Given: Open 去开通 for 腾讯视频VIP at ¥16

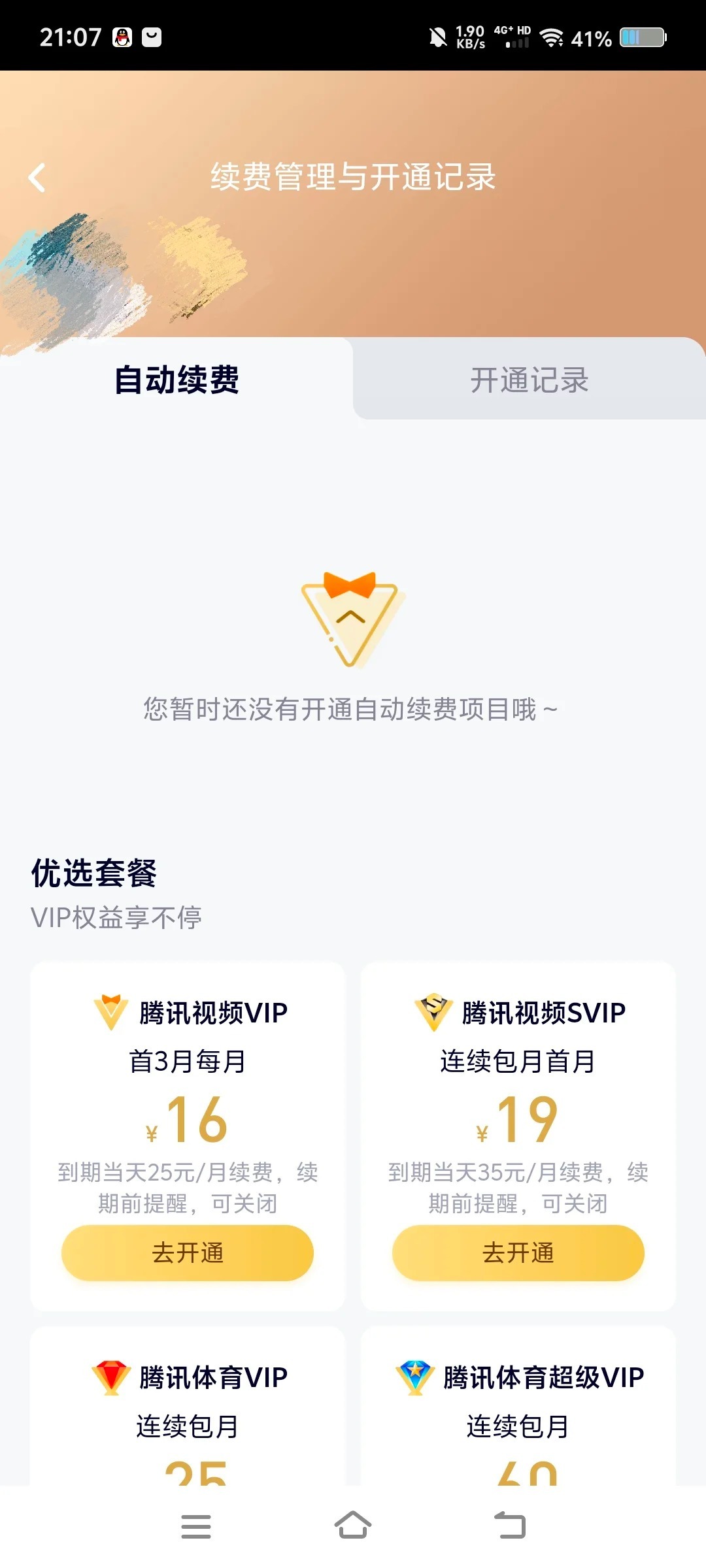Looking at the screenshot, I should 187,1252.
